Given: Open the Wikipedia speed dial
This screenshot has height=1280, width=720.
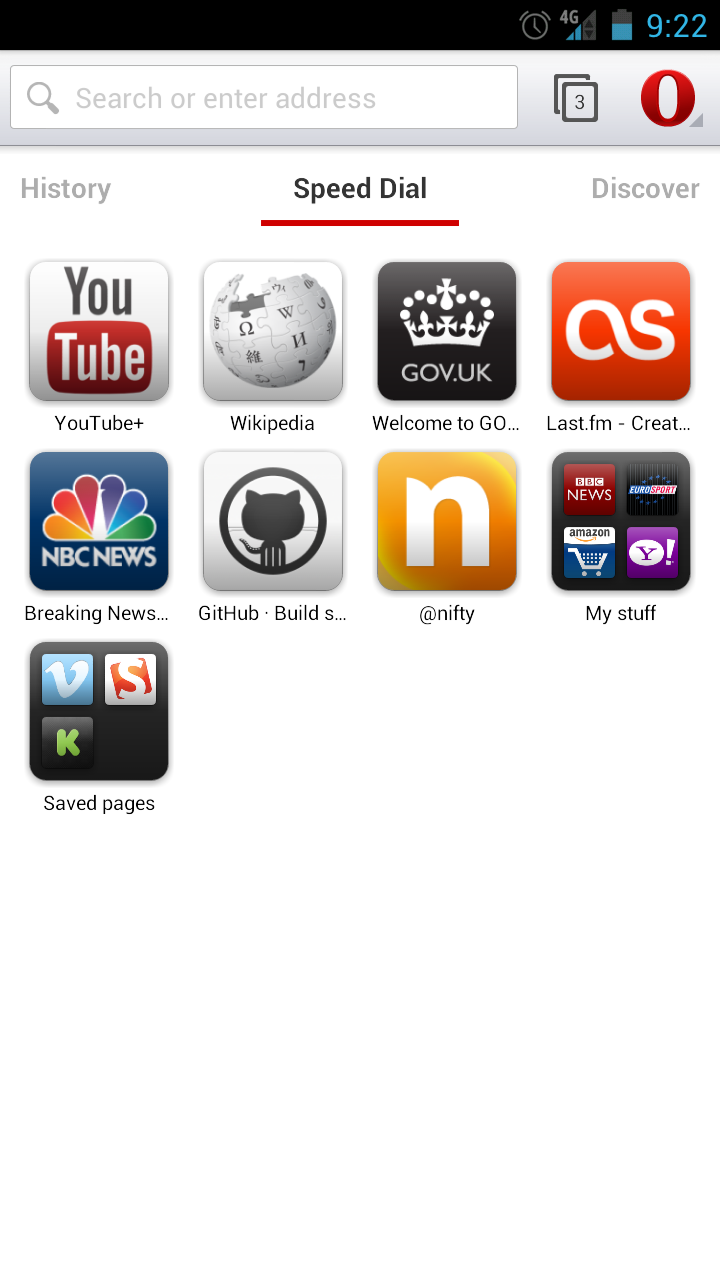Looking at the screenshot, I should pyautogui.click(x=273, y=331).
